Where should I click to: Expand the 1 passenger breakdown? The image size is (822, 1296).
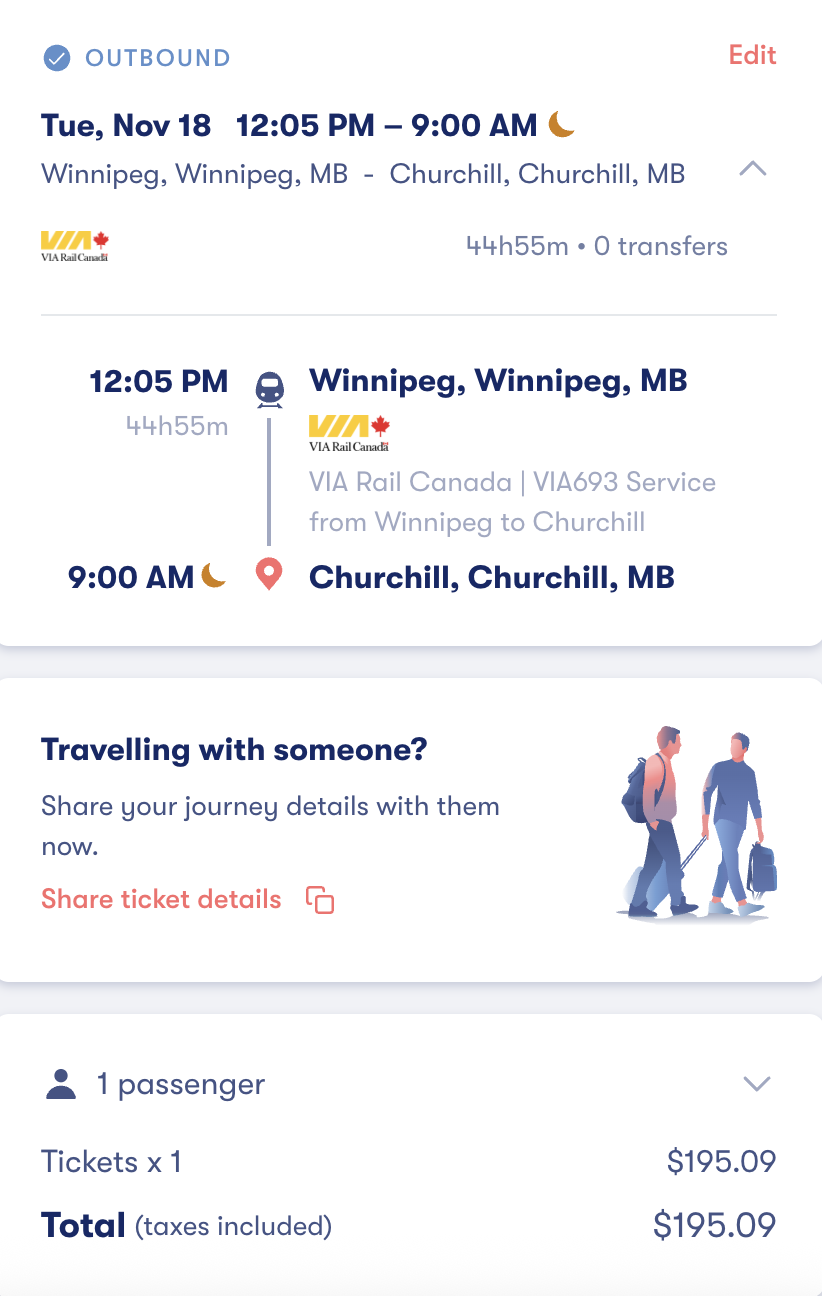tap(757, 1084)
